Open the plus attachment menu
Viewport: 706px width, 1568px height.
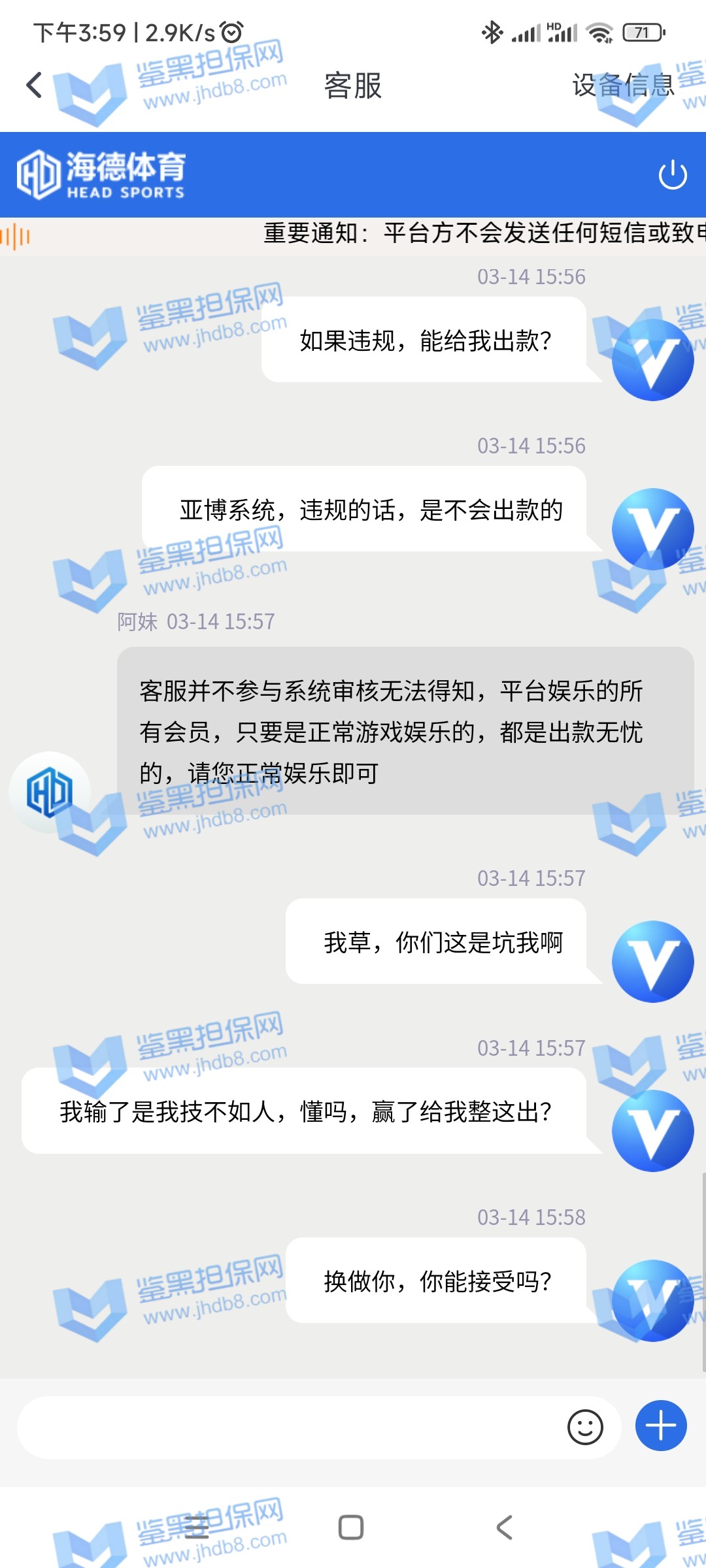pyautogui.click(x=661, y=1426)
